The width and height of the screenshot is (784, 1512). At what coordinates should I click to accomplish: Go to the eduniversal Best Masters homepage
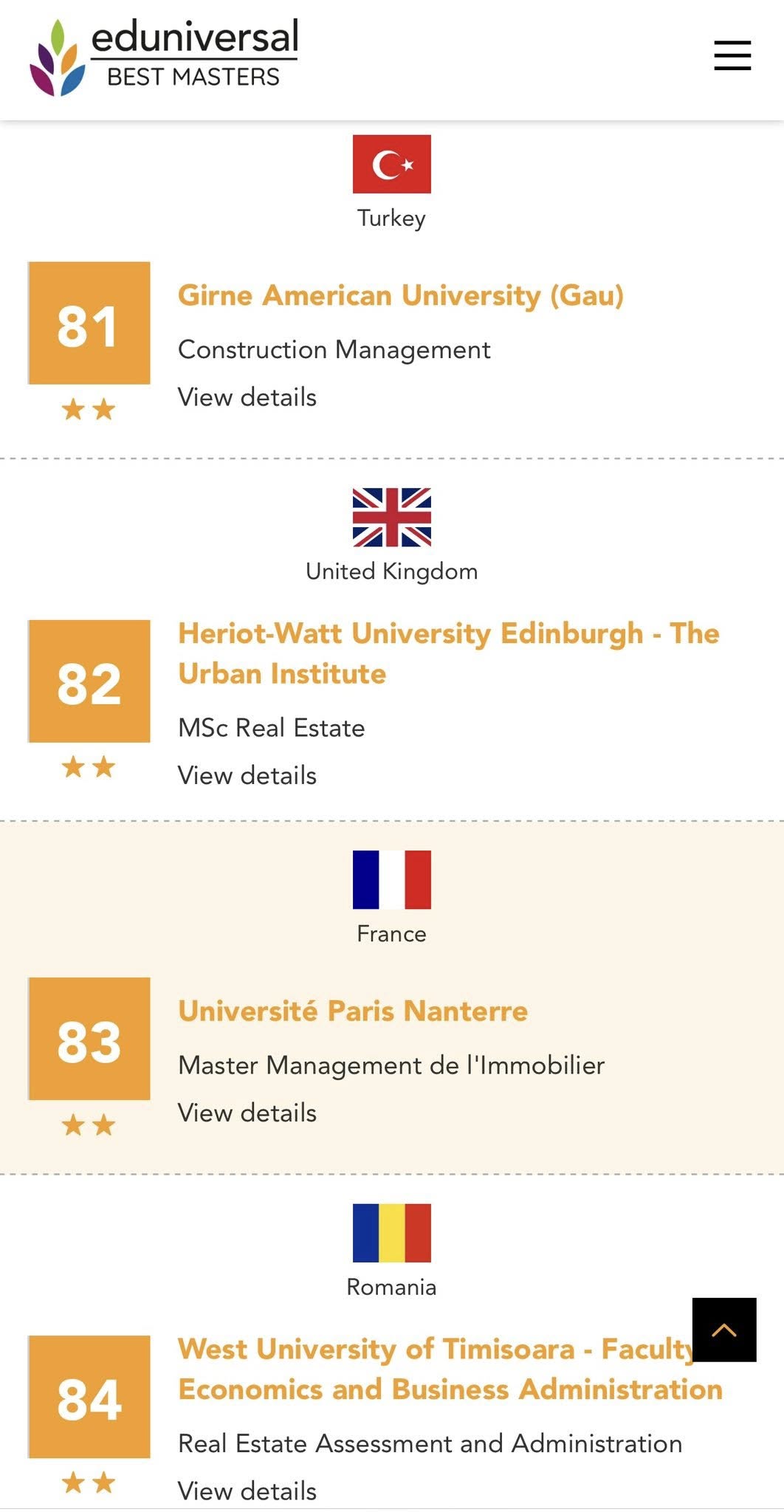click(164, 58)
